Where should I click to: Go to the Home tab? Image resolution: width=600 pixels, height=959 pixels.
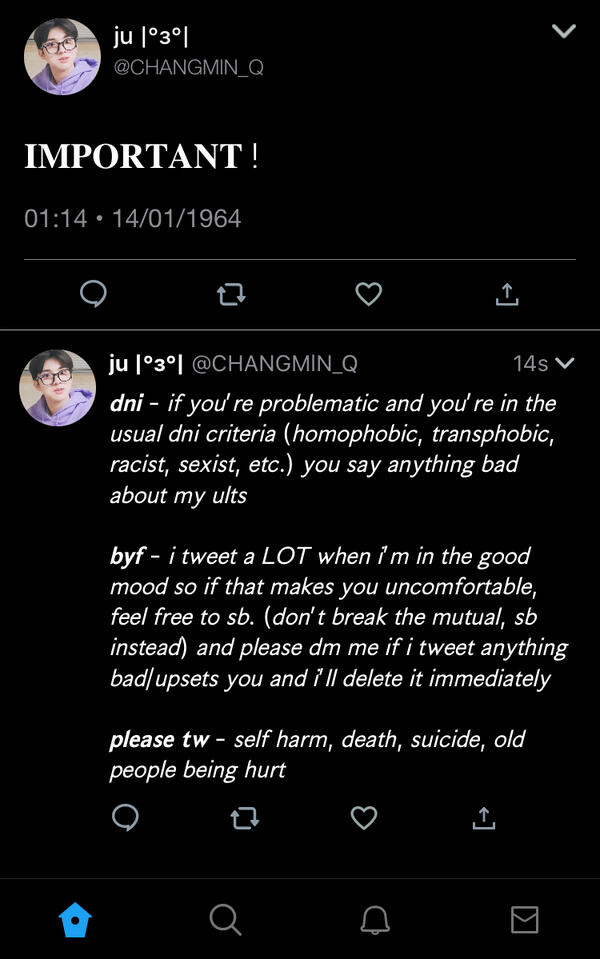click(75, 920)
